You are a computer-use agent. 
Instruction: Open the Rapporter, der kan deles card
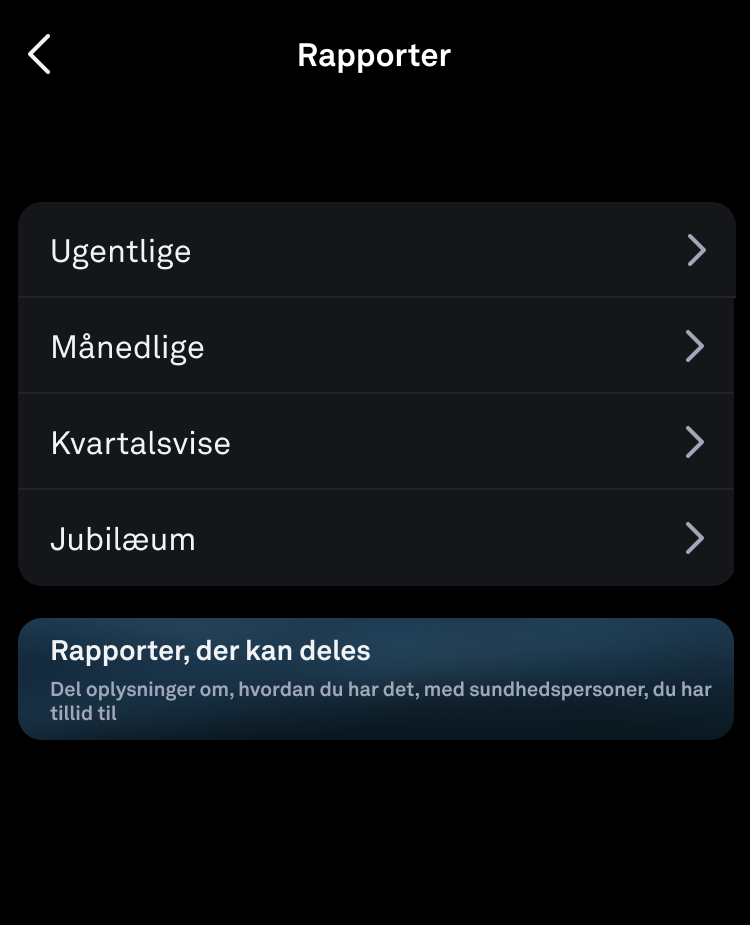click(x=376, y=679)
